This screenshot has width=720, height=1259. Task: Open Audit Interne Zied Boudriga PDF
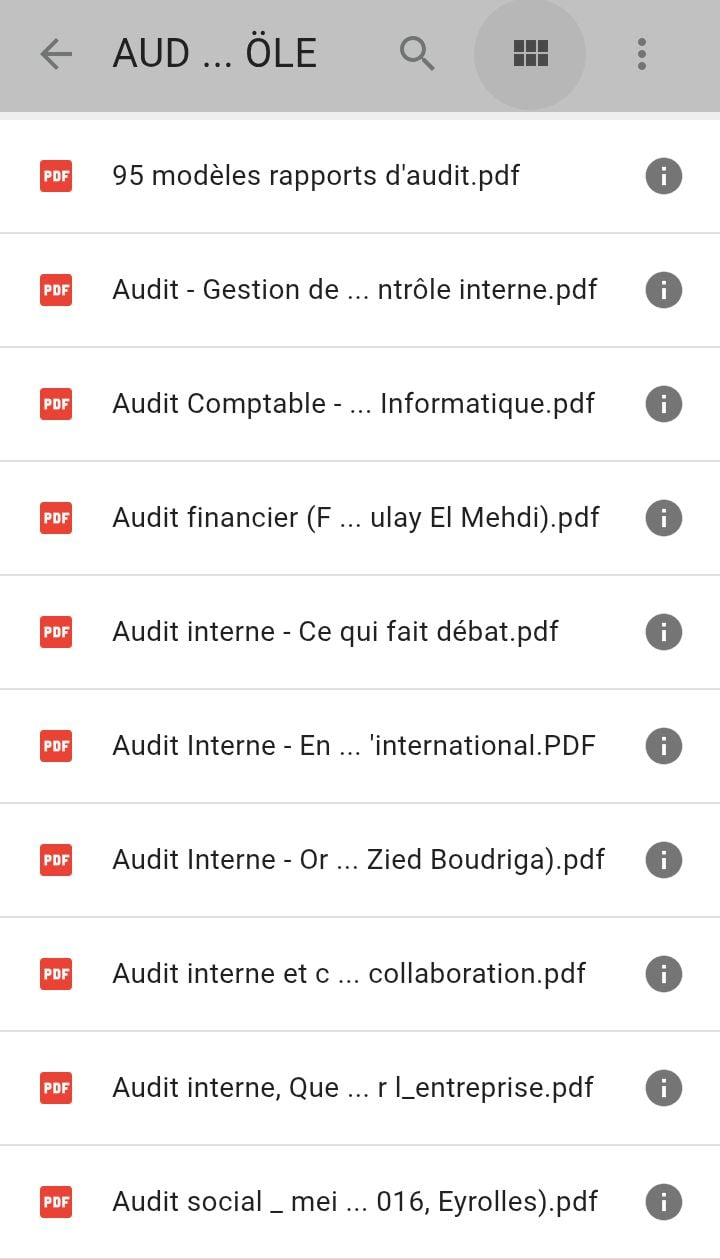point(358,860)
